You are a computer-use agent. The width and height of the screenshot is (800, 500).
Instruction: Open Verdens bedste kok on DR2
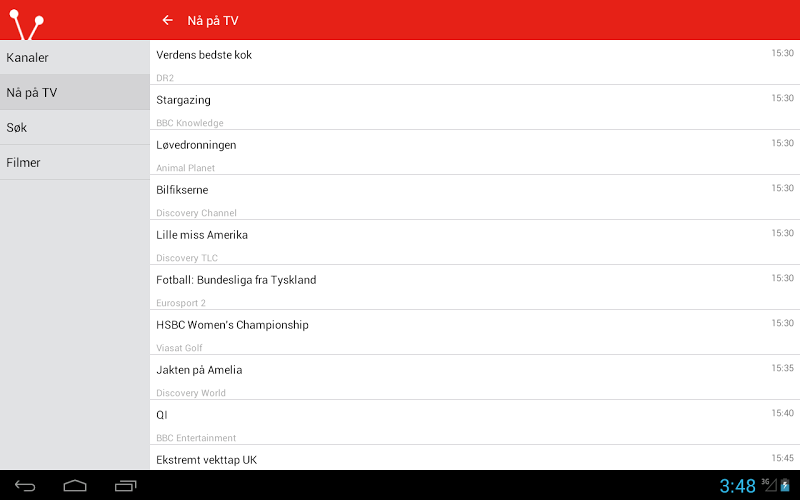pyautogui.click(x=474, y=63)
